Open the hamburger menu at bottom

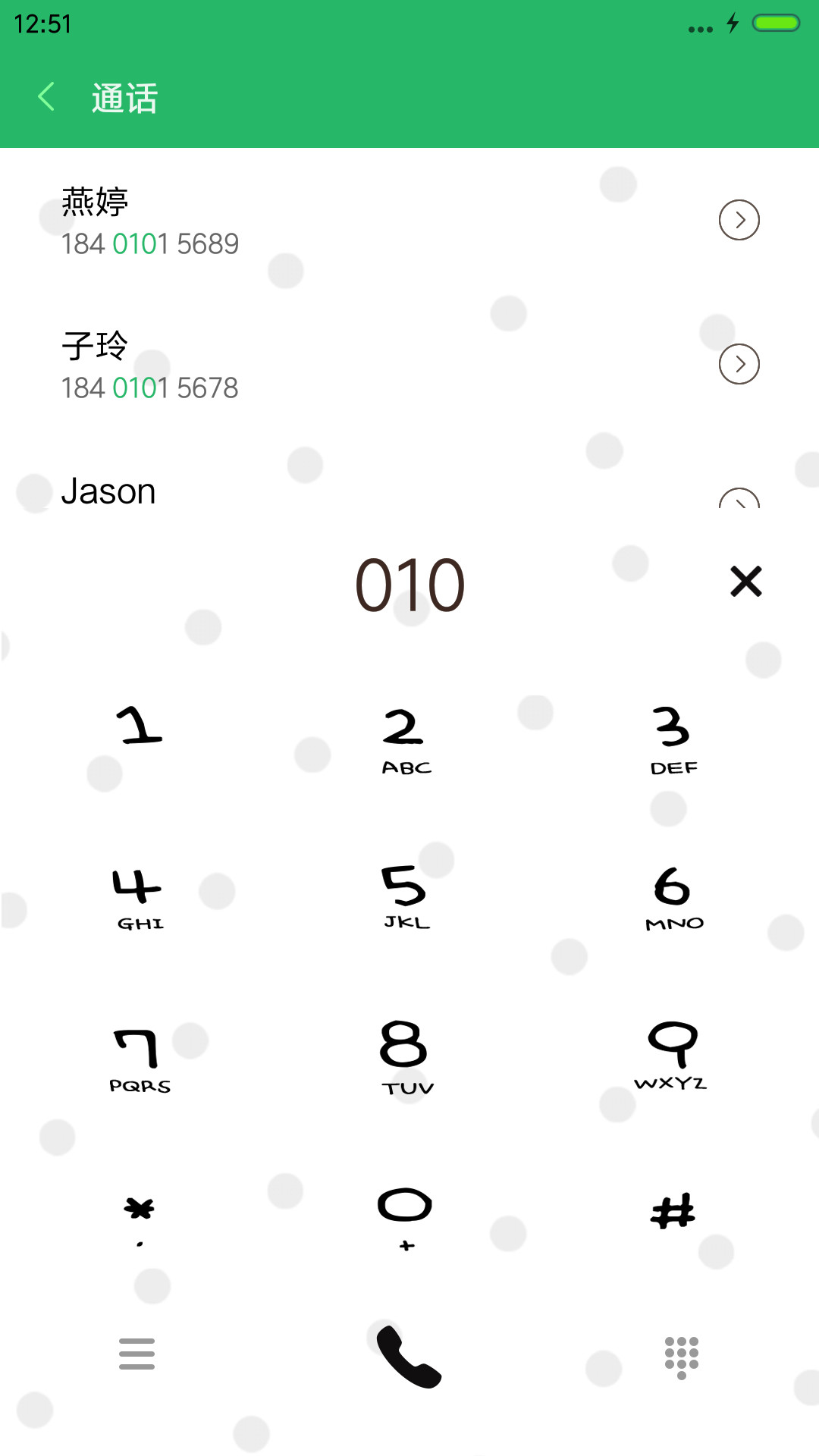coord(136,1354)
